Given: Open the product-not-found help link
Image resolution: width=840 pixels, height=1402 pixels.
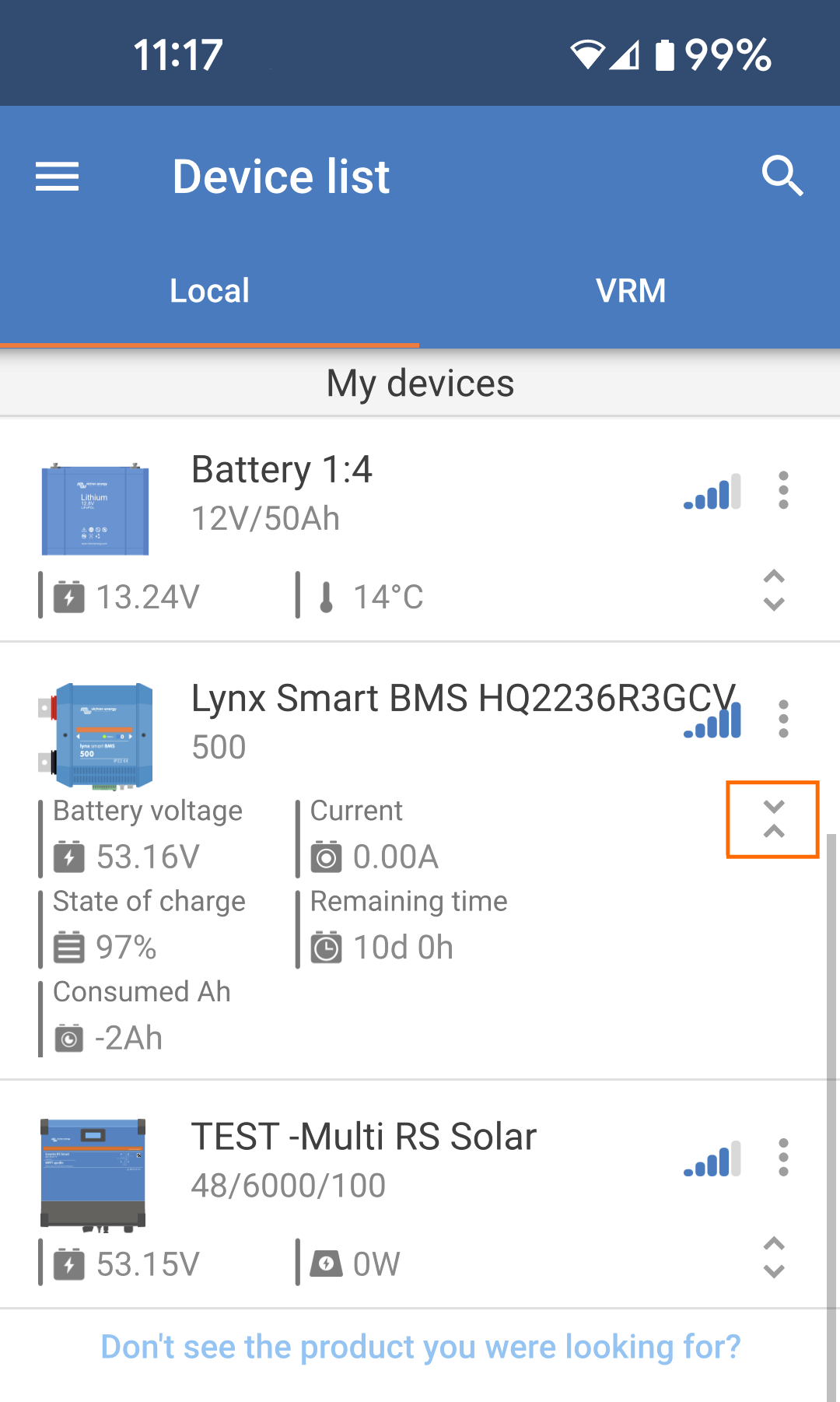Looking at the screenshot, I should (x=420, y=1346).
